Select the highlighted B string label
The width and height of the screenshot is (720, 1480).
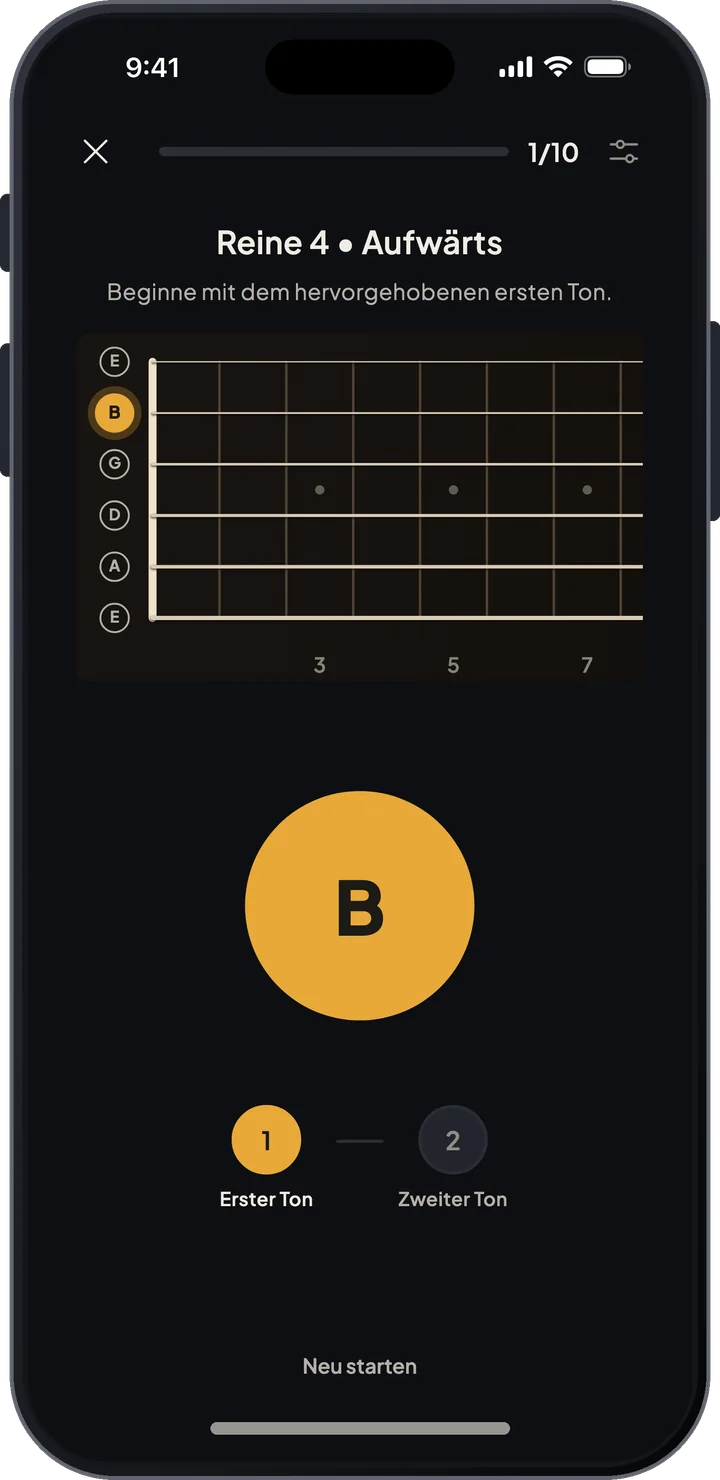[114, 412]
